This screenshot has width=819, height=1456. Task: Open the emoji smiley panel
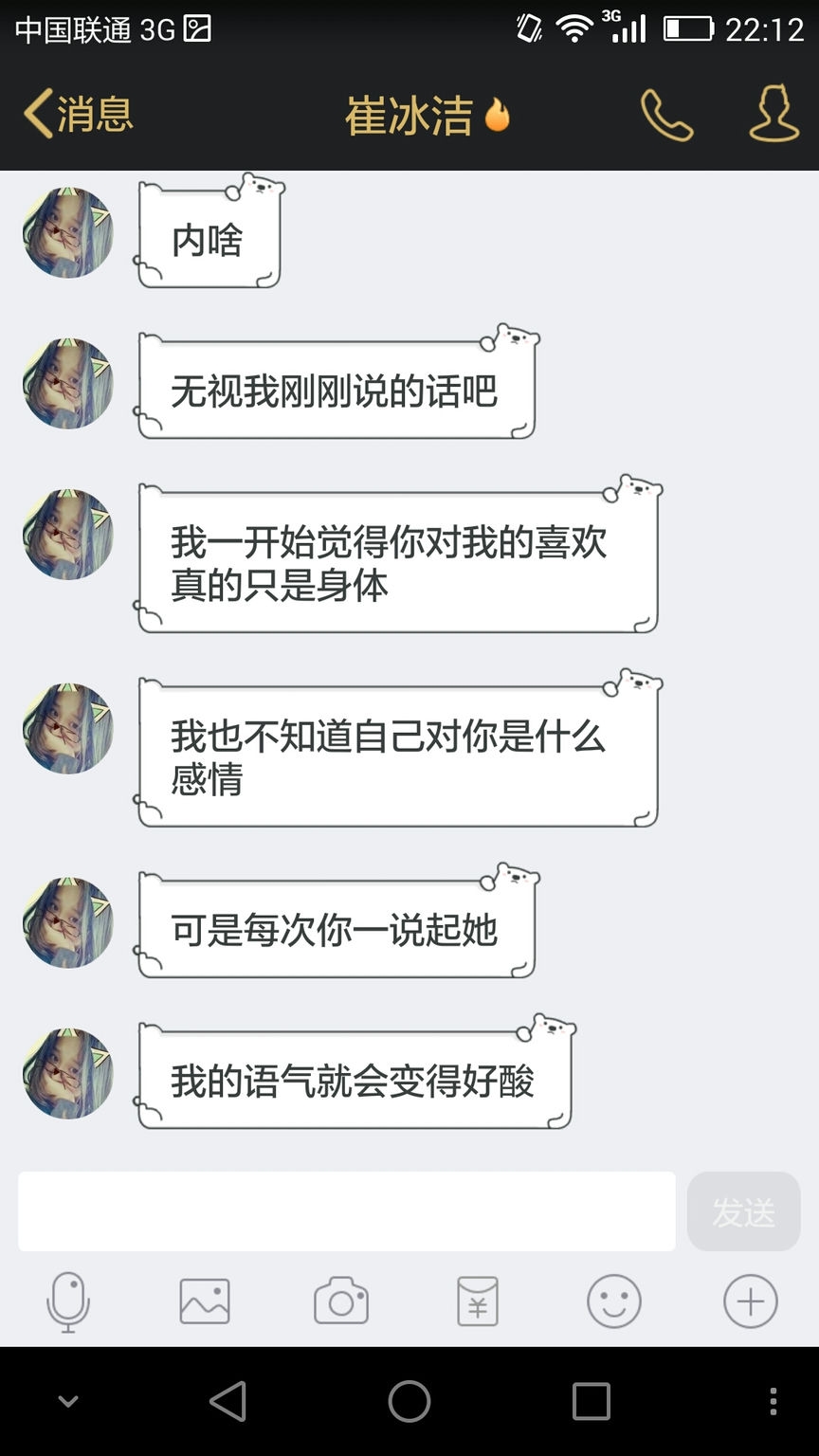614,1301
